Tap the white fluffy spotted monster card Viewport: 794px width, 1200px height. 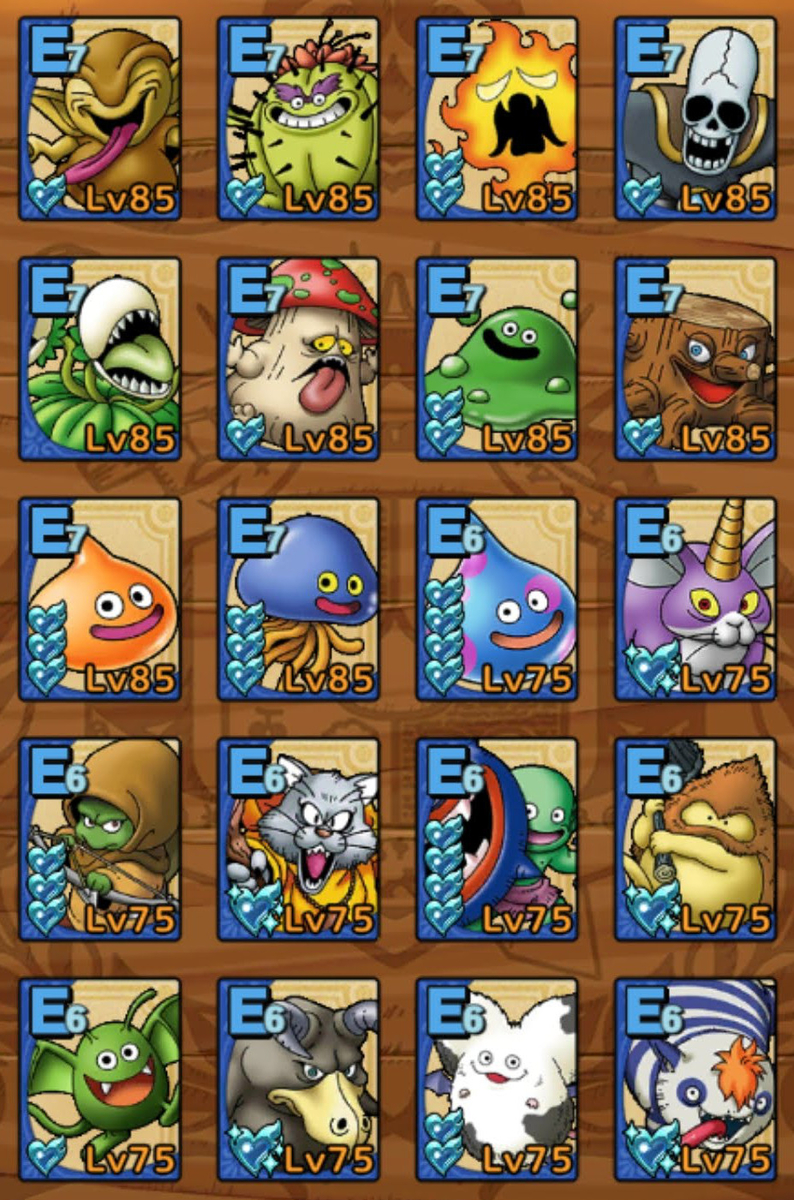point(497,1078)
